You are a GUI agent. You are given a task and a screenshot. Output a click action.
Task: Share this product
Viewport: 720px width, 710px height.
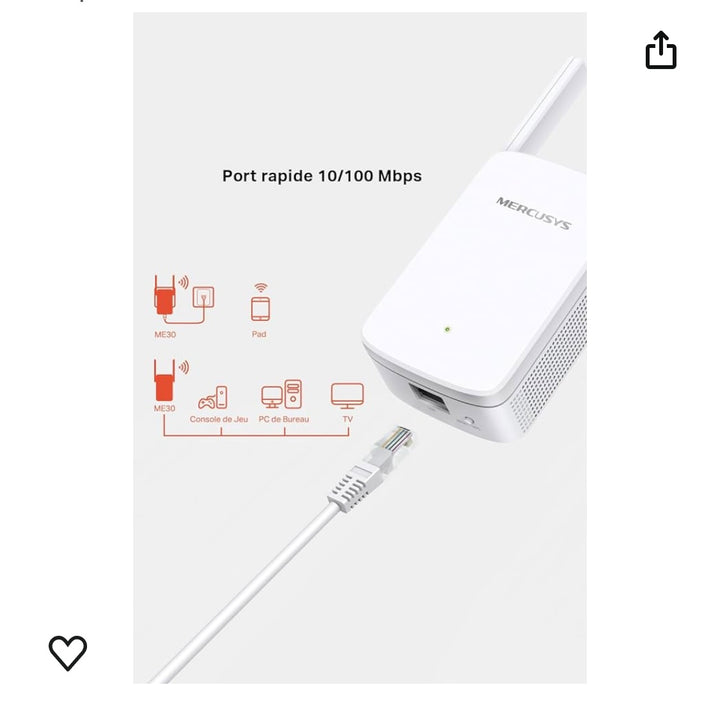[661, 50]
